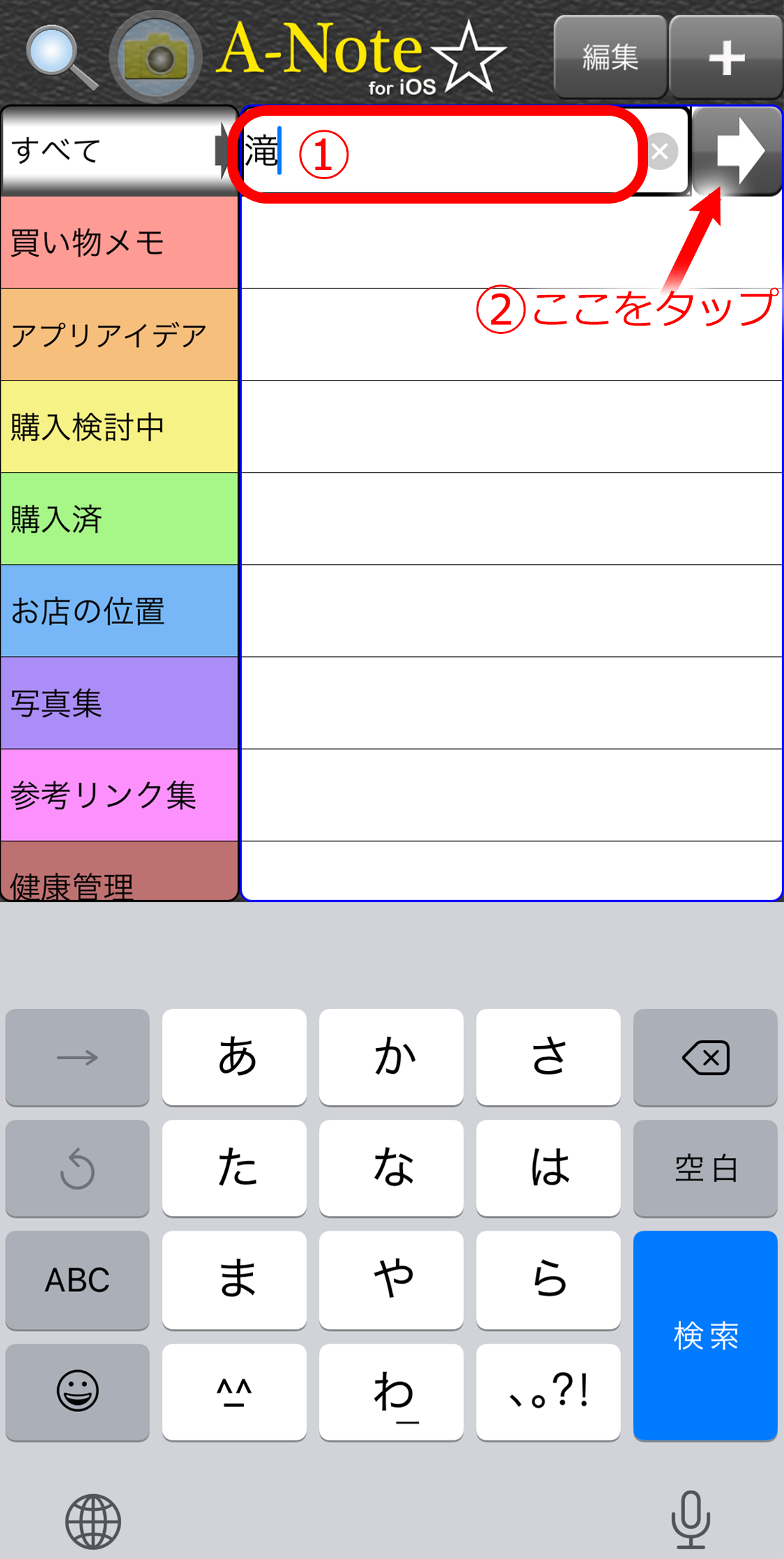Clear the search field text
This screenshot has width=784, height=1559.
click(x=661, y=151)
